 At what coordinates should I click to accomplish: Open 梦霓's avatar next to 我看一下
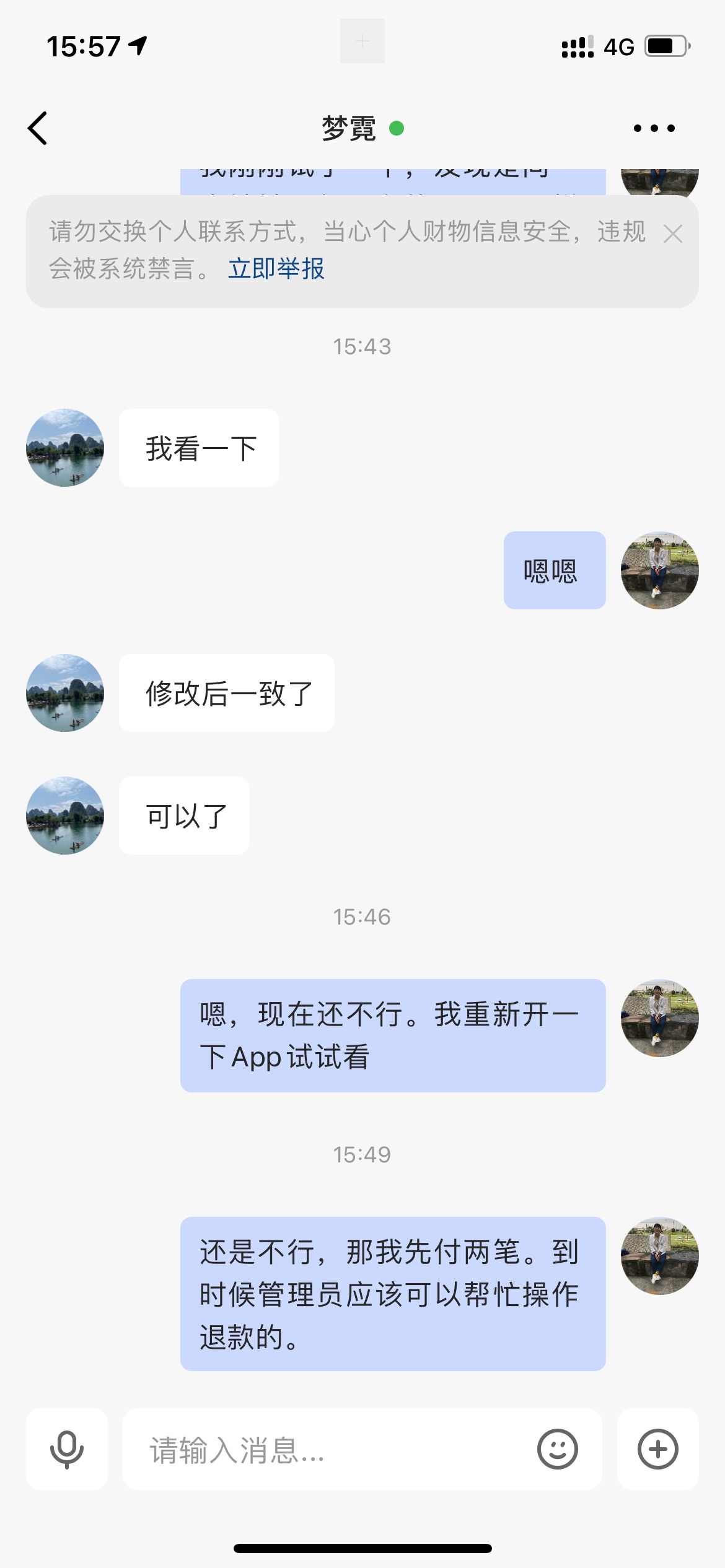point(65,448)
